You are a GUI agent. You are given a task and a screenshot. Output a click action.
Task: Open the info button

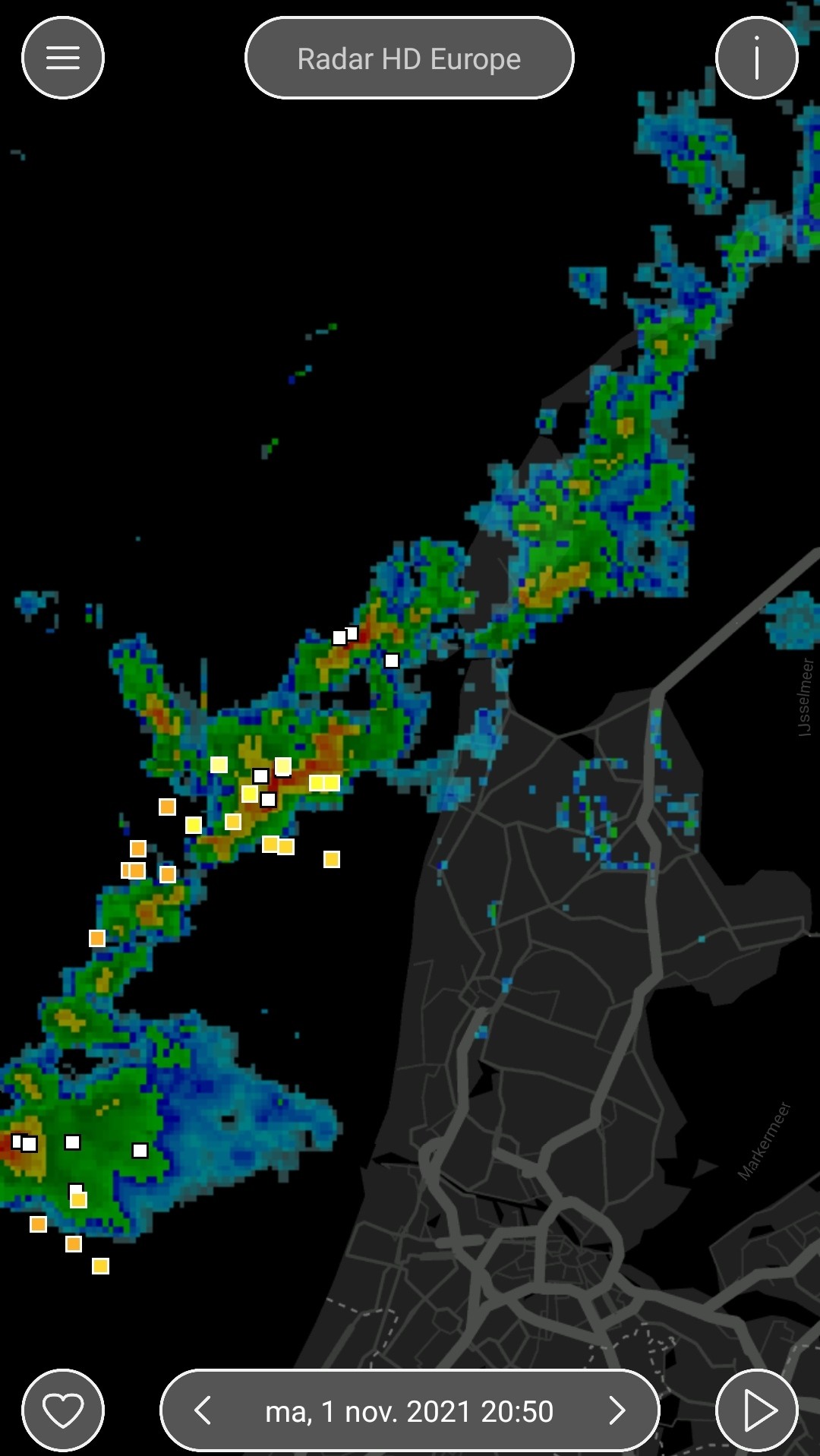point(757,58)
